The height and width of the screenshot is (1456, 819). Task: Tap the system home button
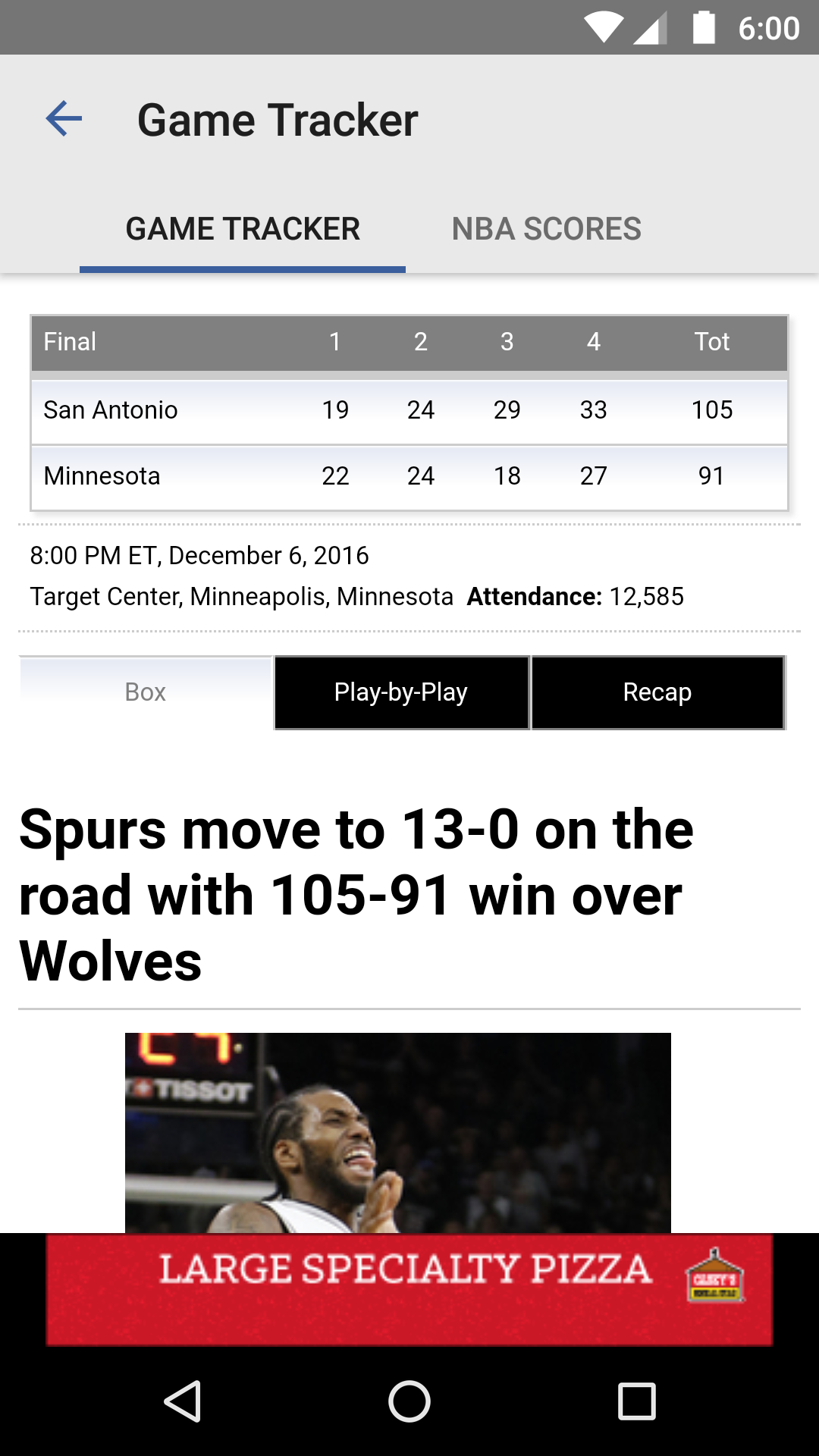coord(409,1401)
